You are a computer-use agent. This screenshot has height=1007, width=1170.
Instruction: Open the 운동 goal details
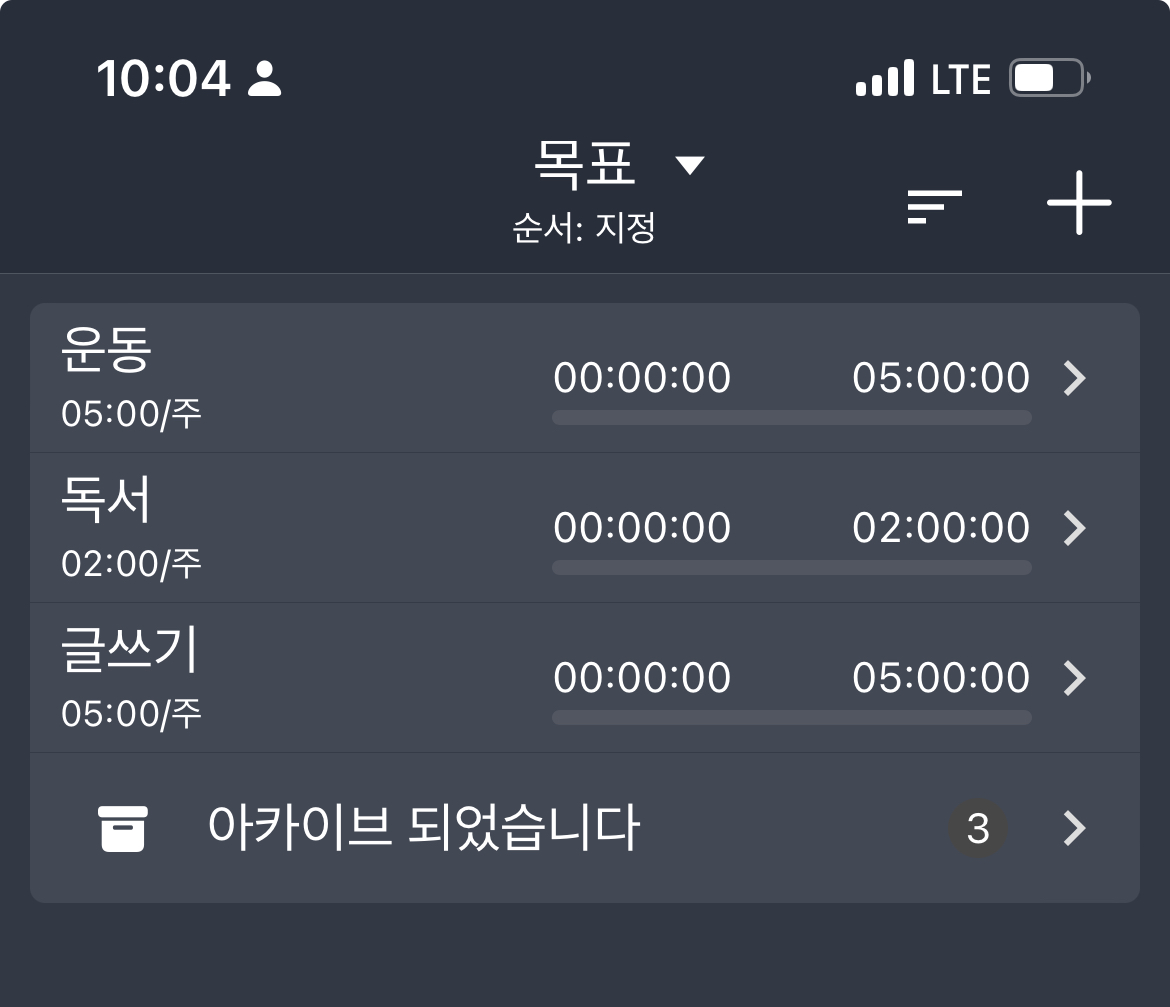(x=584, y=378)
